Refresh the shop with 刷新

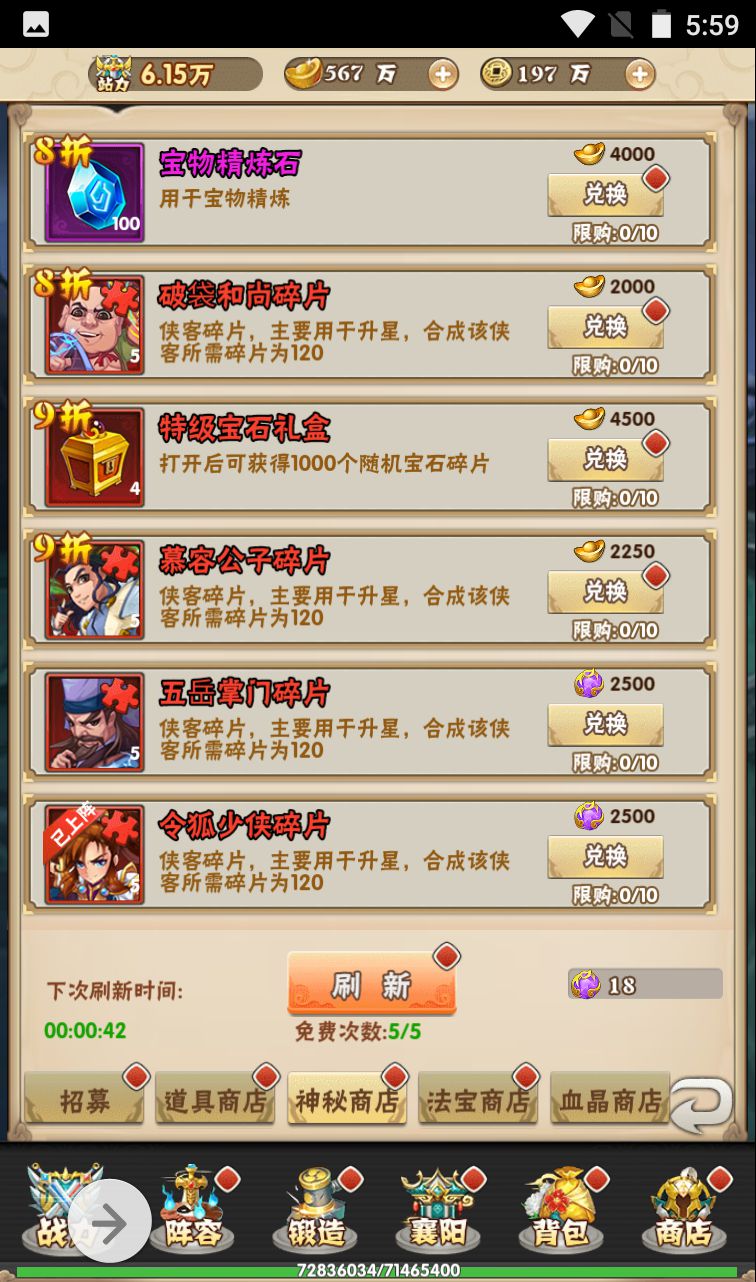(371, 985)
